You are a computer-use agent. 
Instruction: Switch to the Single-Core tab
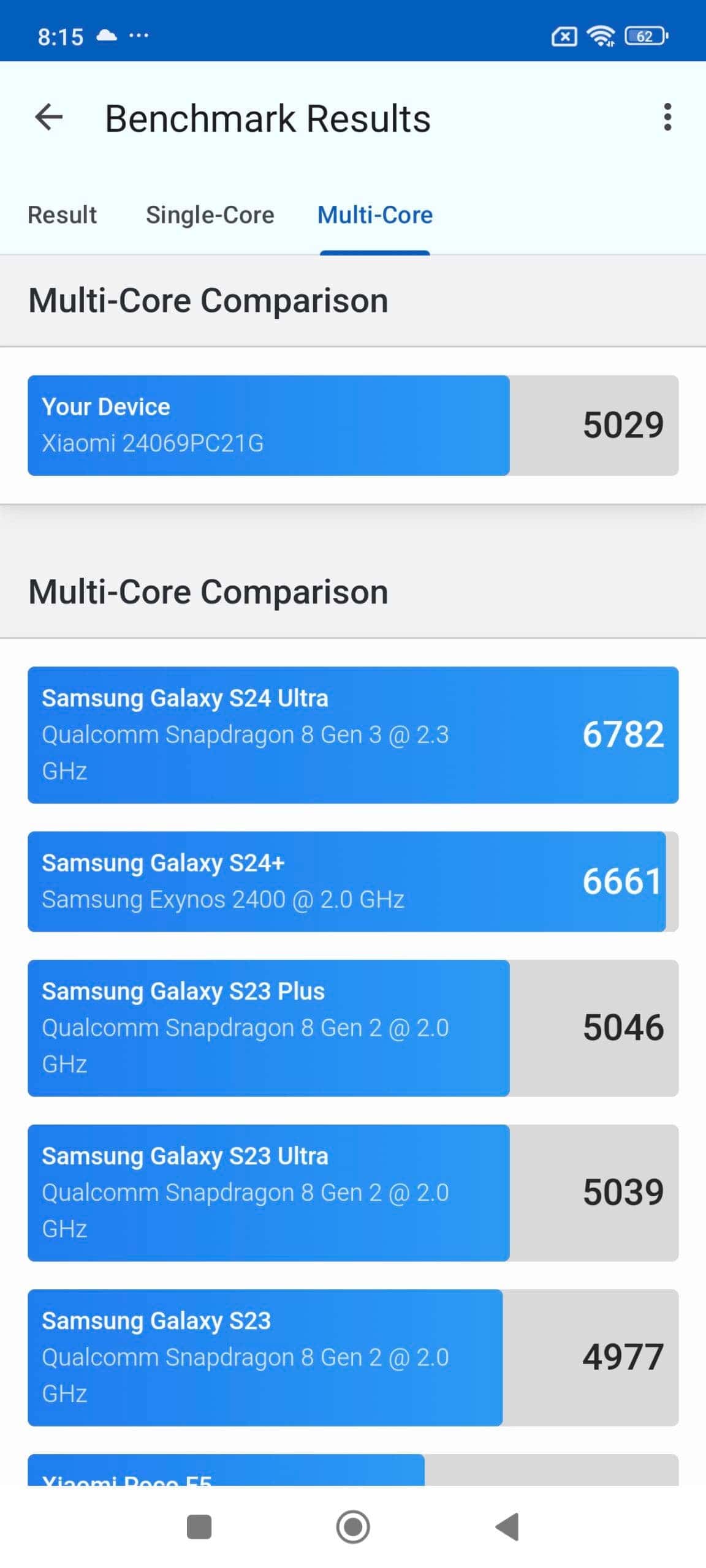tap(210, 215)
